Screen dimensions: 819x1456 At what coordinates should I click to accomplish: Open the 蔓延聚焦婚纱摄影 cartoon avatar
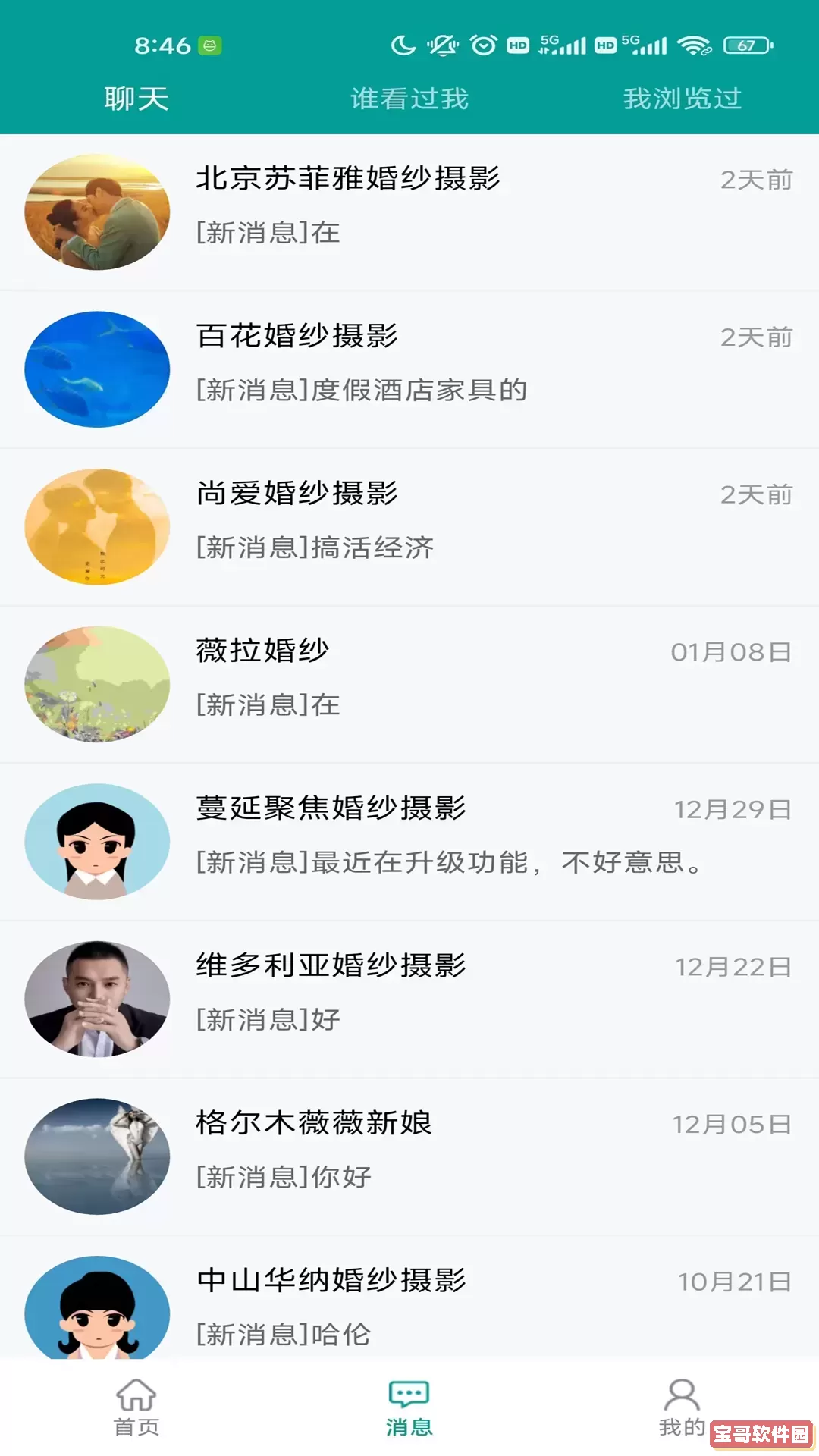click(96, 842)
